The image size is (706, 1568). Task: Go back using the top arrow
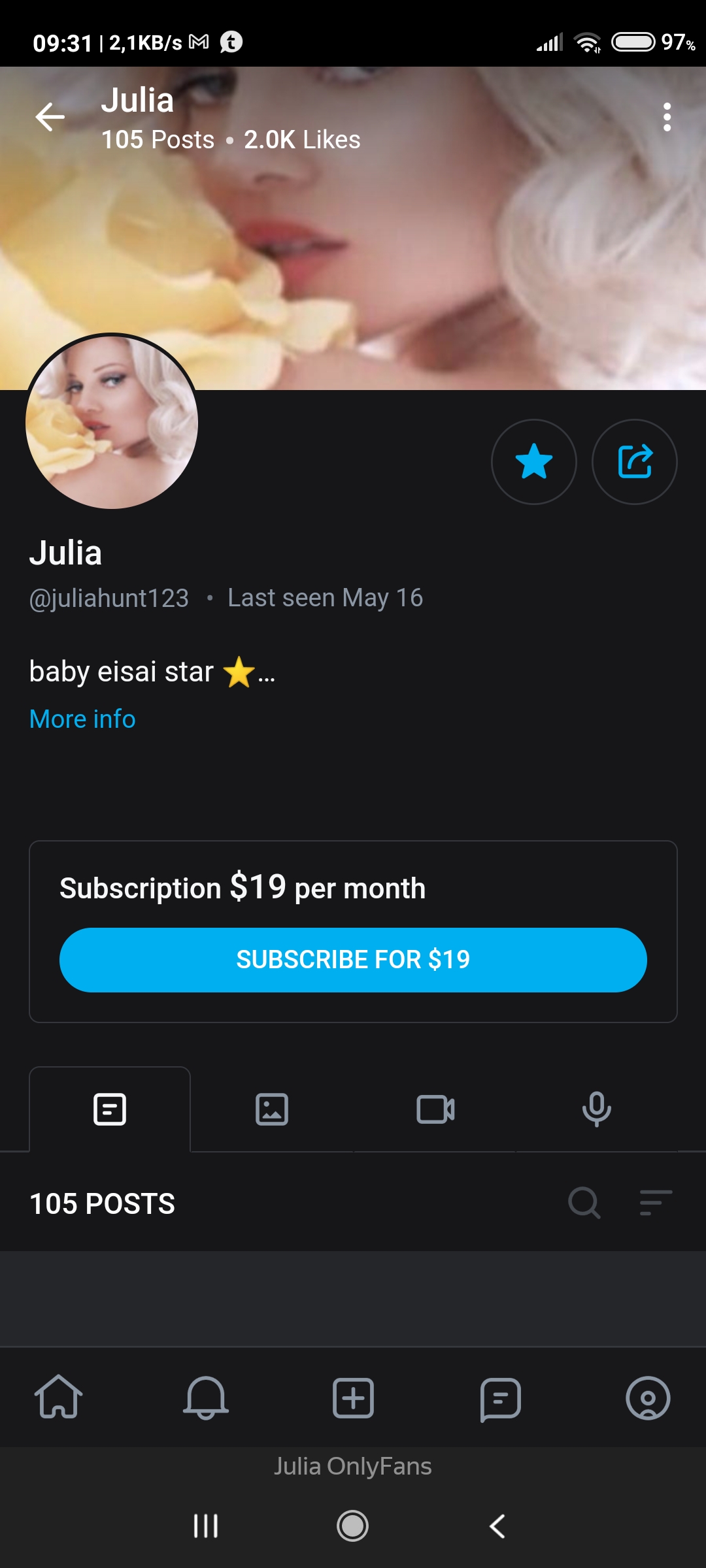point(50,118)
